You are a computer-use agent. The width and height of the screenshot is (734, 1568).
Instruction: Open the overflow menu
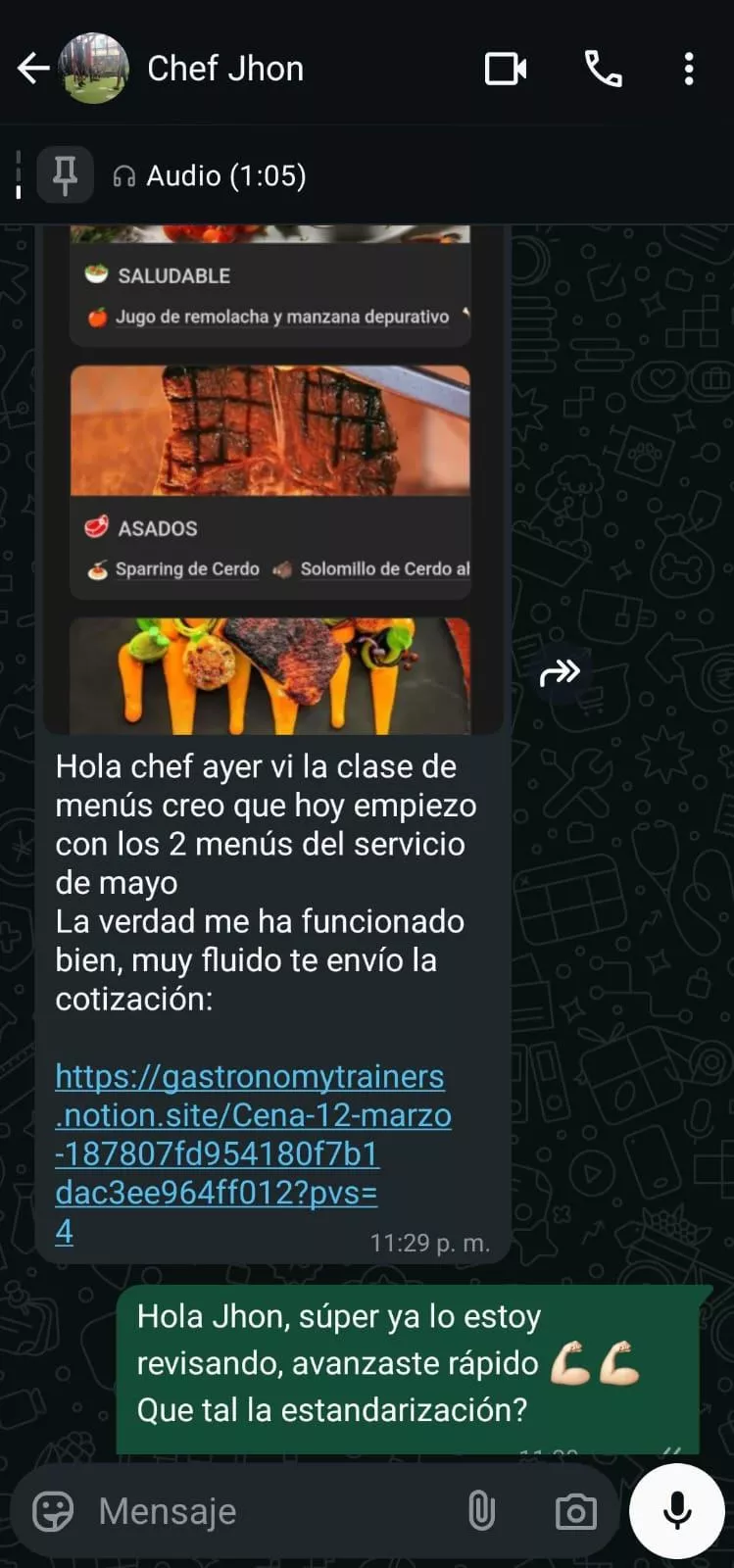[689, 69]
